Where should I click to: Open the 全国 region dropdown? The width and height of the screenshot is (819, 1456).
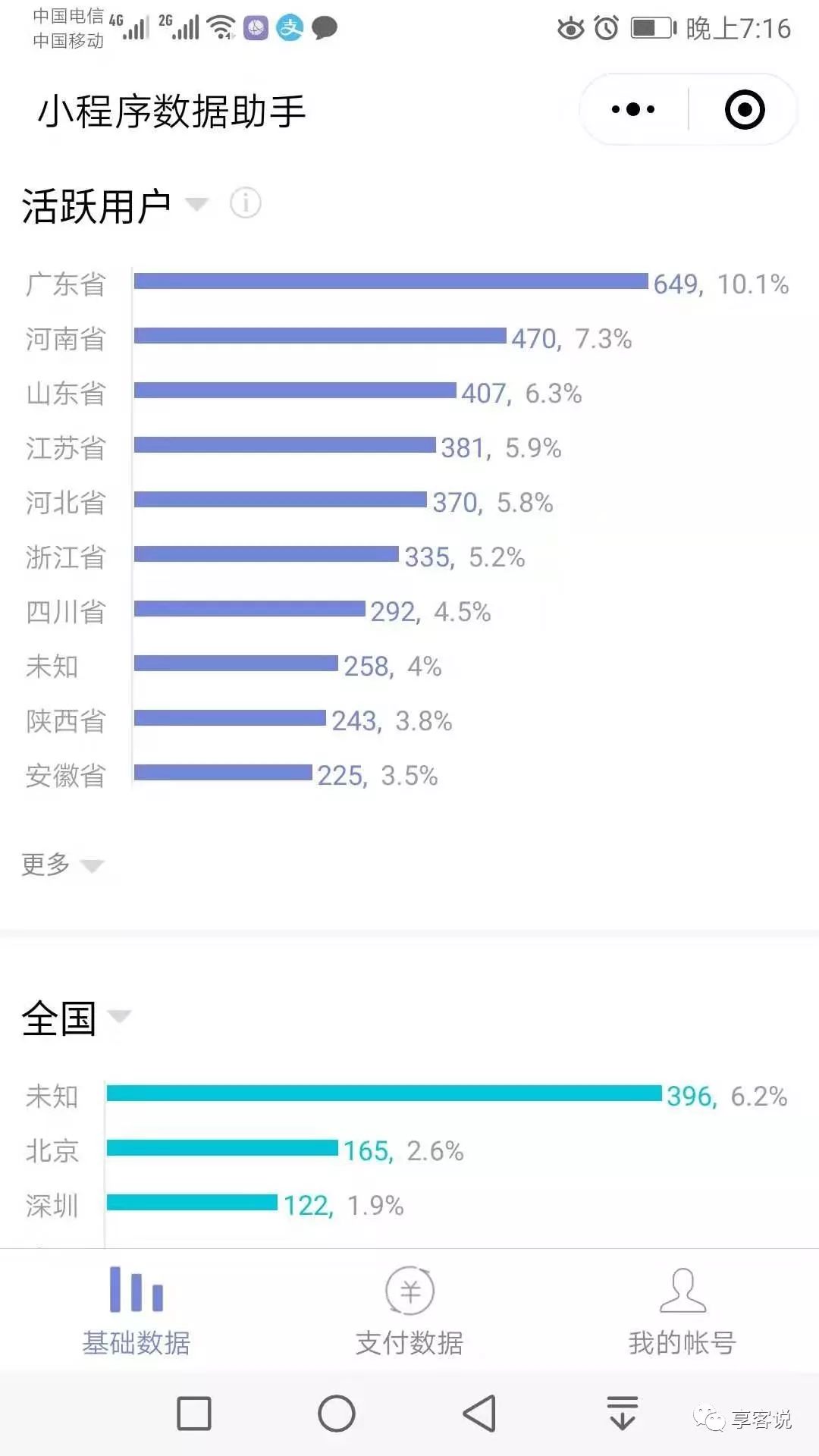pyautogui.click(x=120, y=1015)
